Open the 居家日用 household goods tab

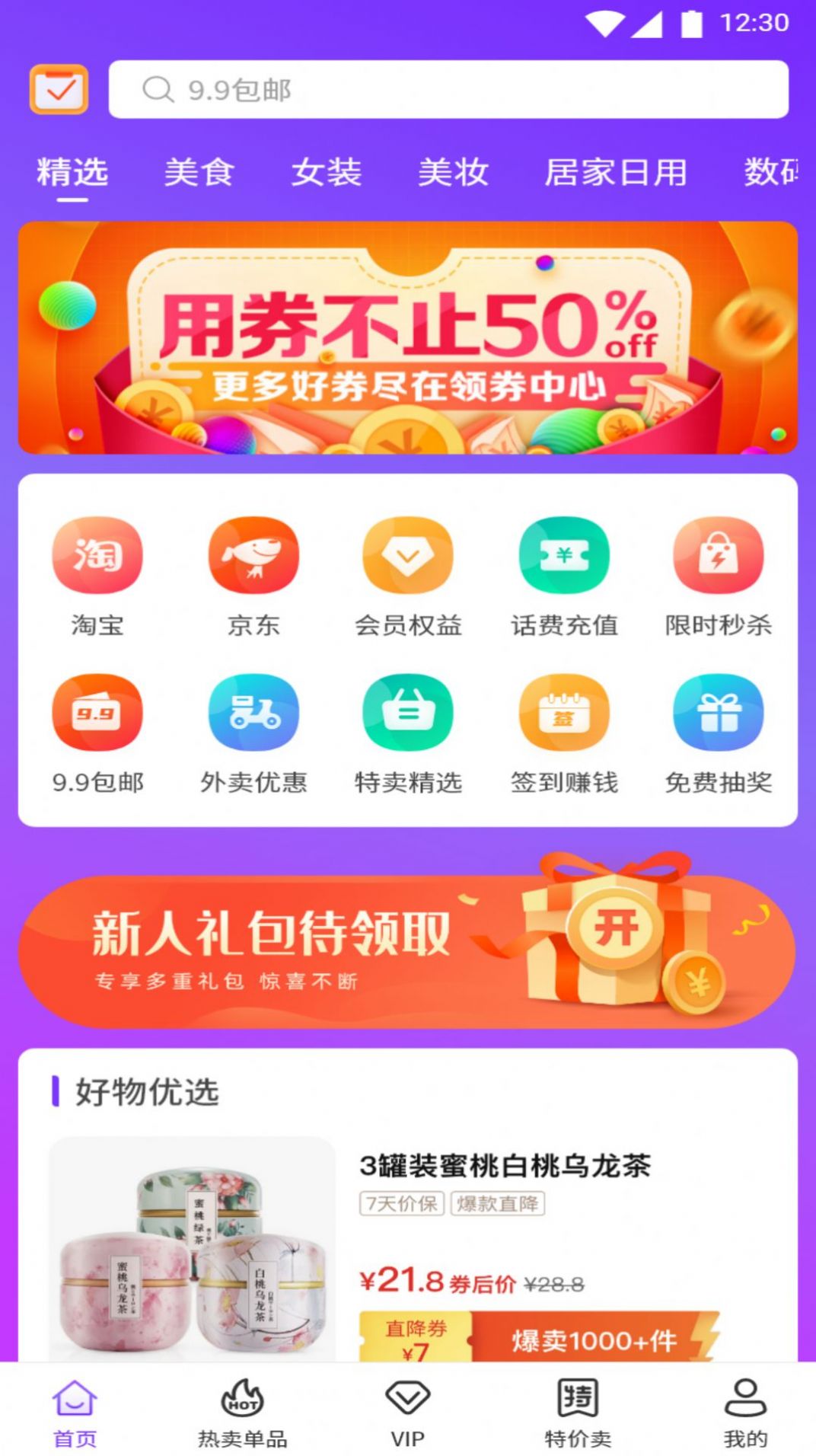[618, 173]
